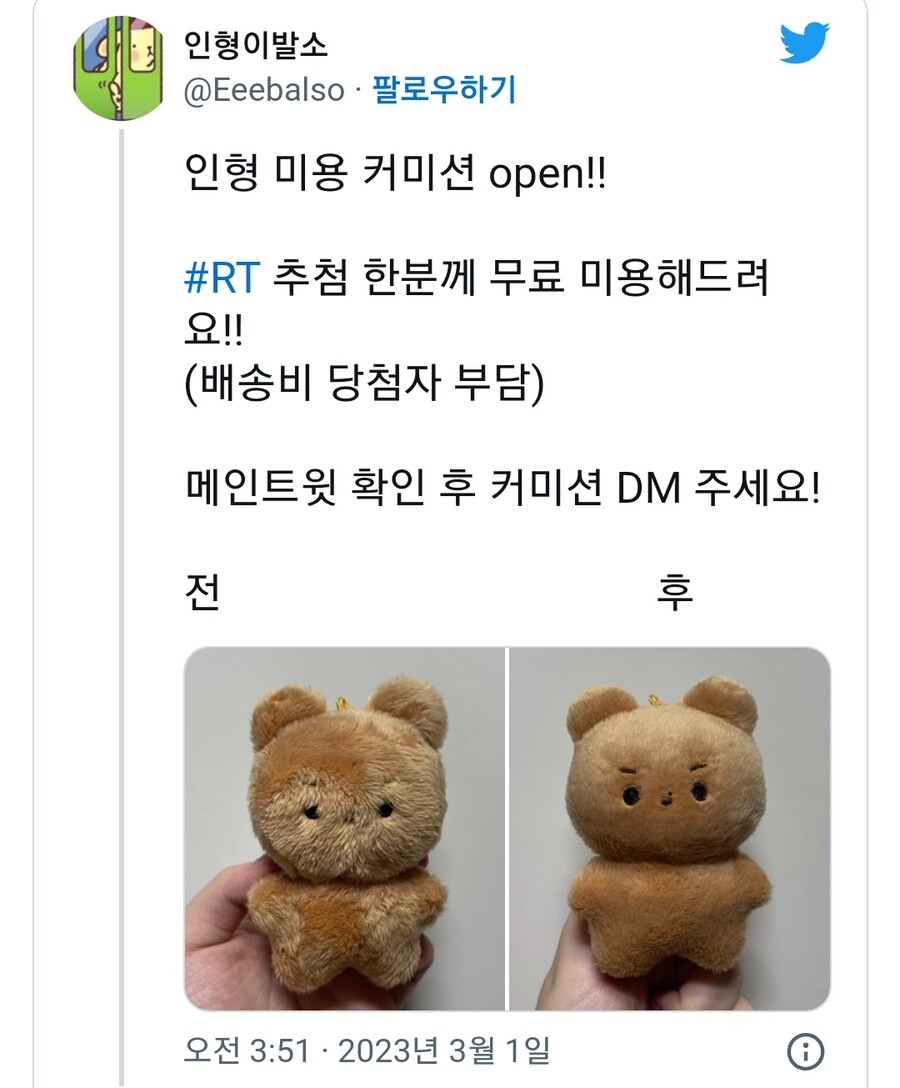The width and height of the screenshot is (900, 1088).
Task: Open the 인형이발소 profile avatar
Action: (x=120, y=68)
